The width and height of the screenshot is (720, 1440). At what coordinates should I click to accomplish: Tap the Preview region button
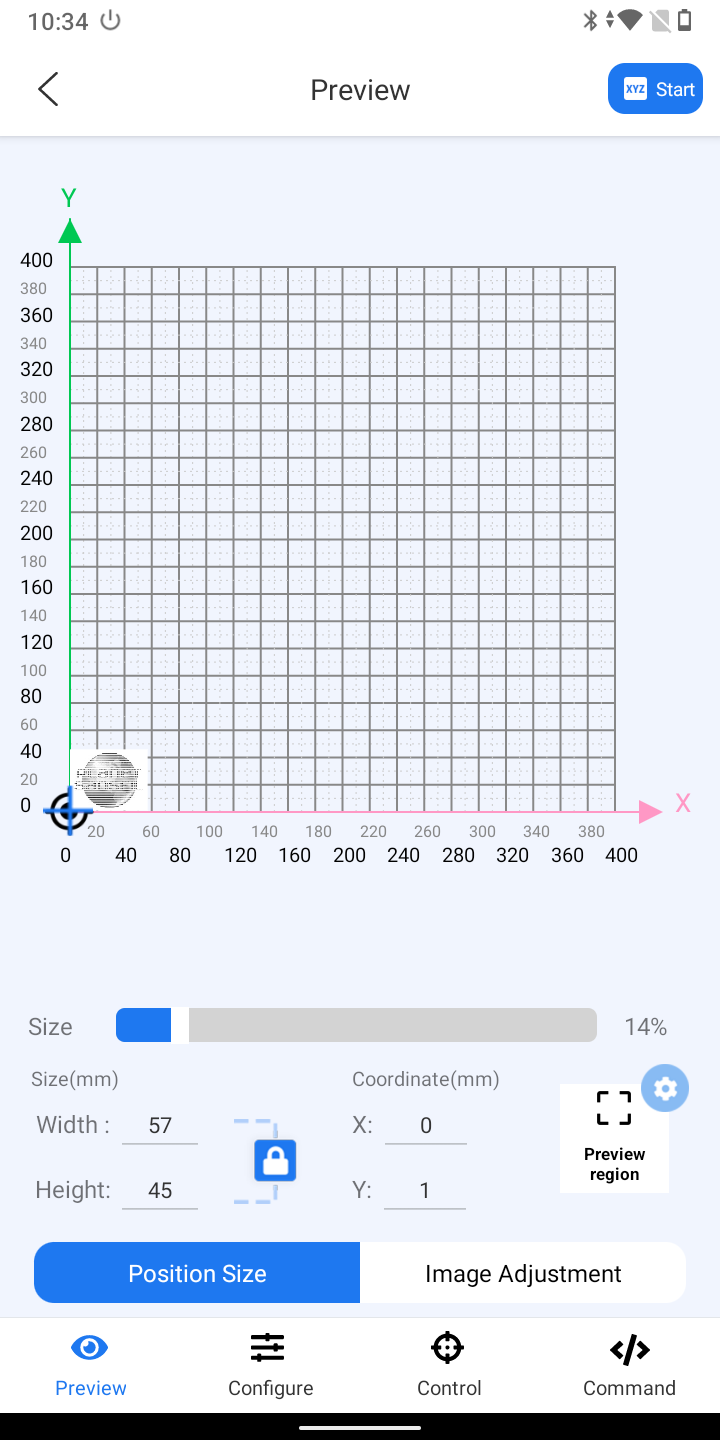pyautogui.click(x=614, y=1139)
